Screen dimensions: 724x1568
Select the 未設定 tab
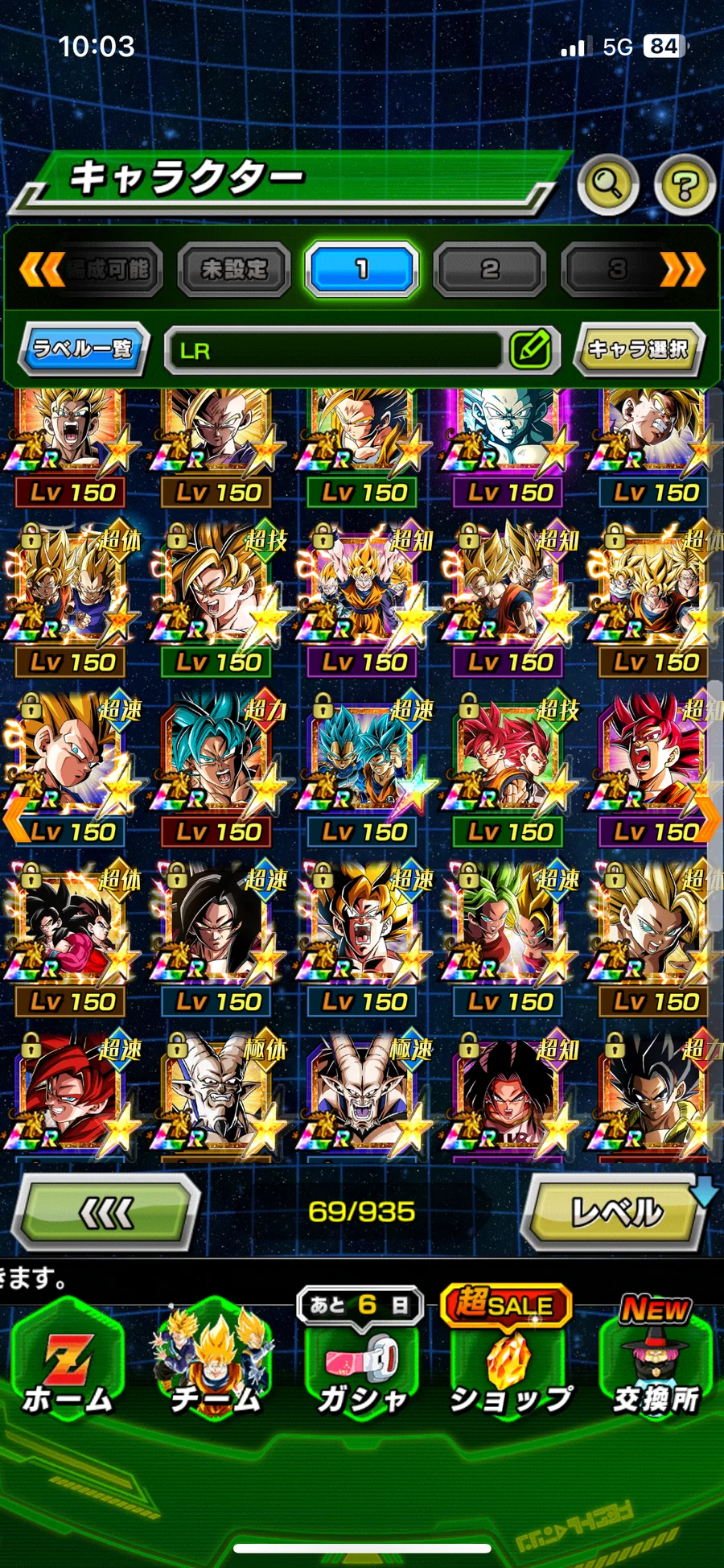pyautogui.click(x=234, y=269)
